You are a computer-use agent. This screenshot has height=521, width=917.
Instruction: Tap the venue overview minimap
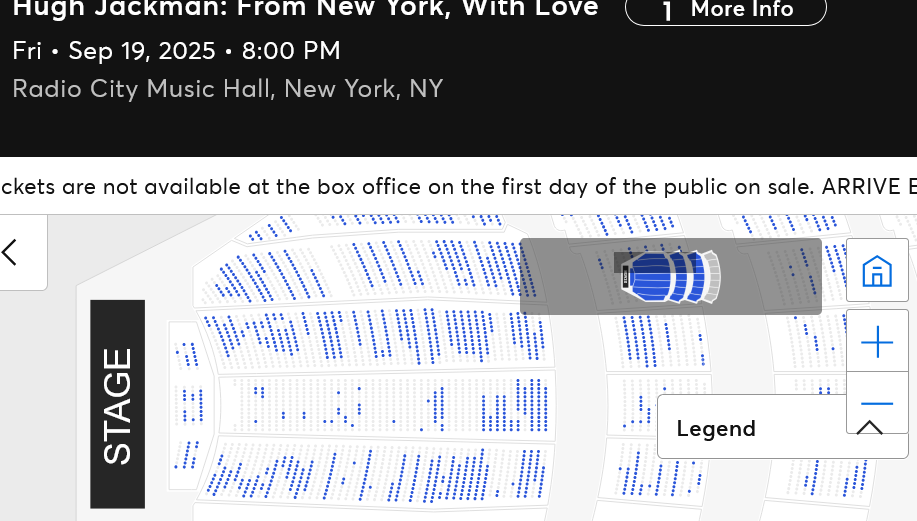(670, 276)
